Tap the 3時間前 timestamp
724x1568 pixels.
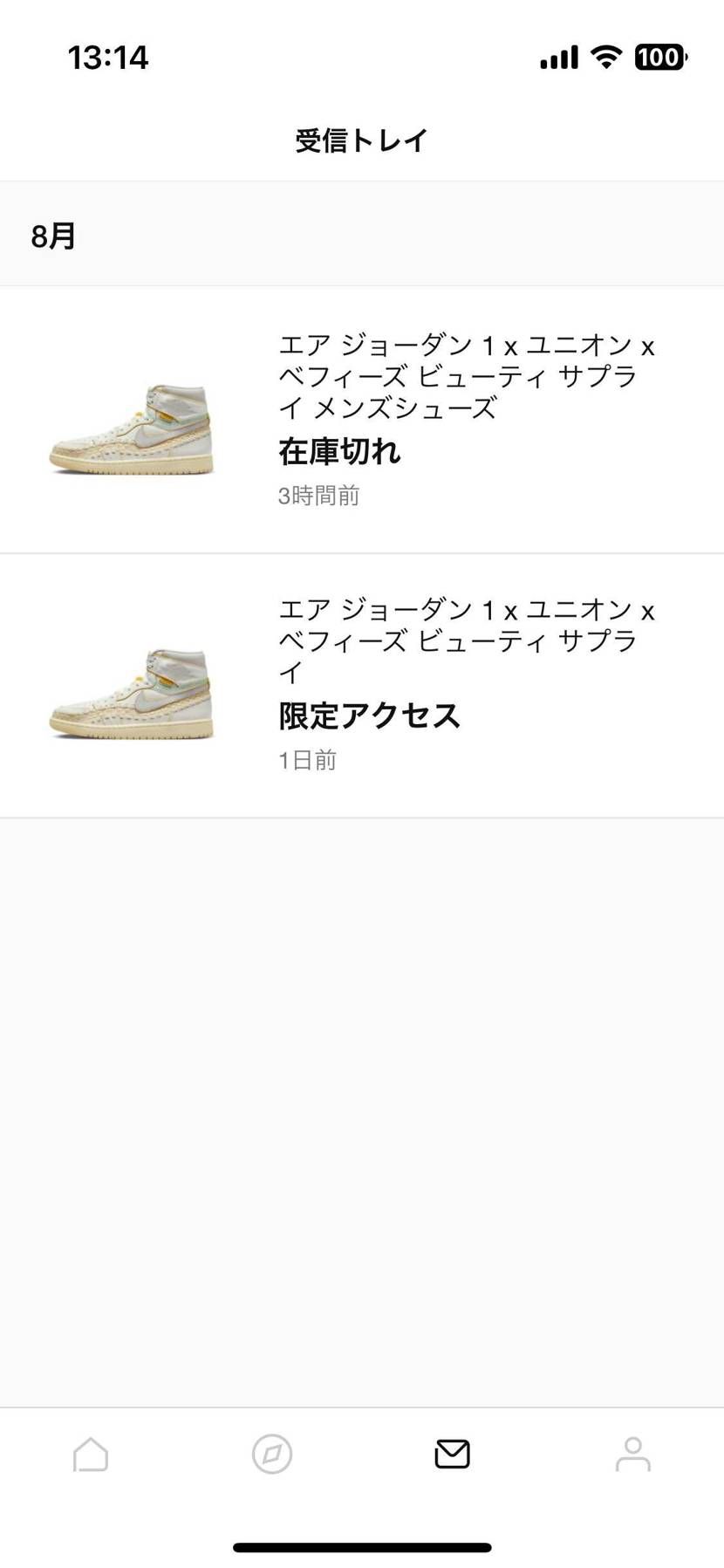click(x=319, y=496)
